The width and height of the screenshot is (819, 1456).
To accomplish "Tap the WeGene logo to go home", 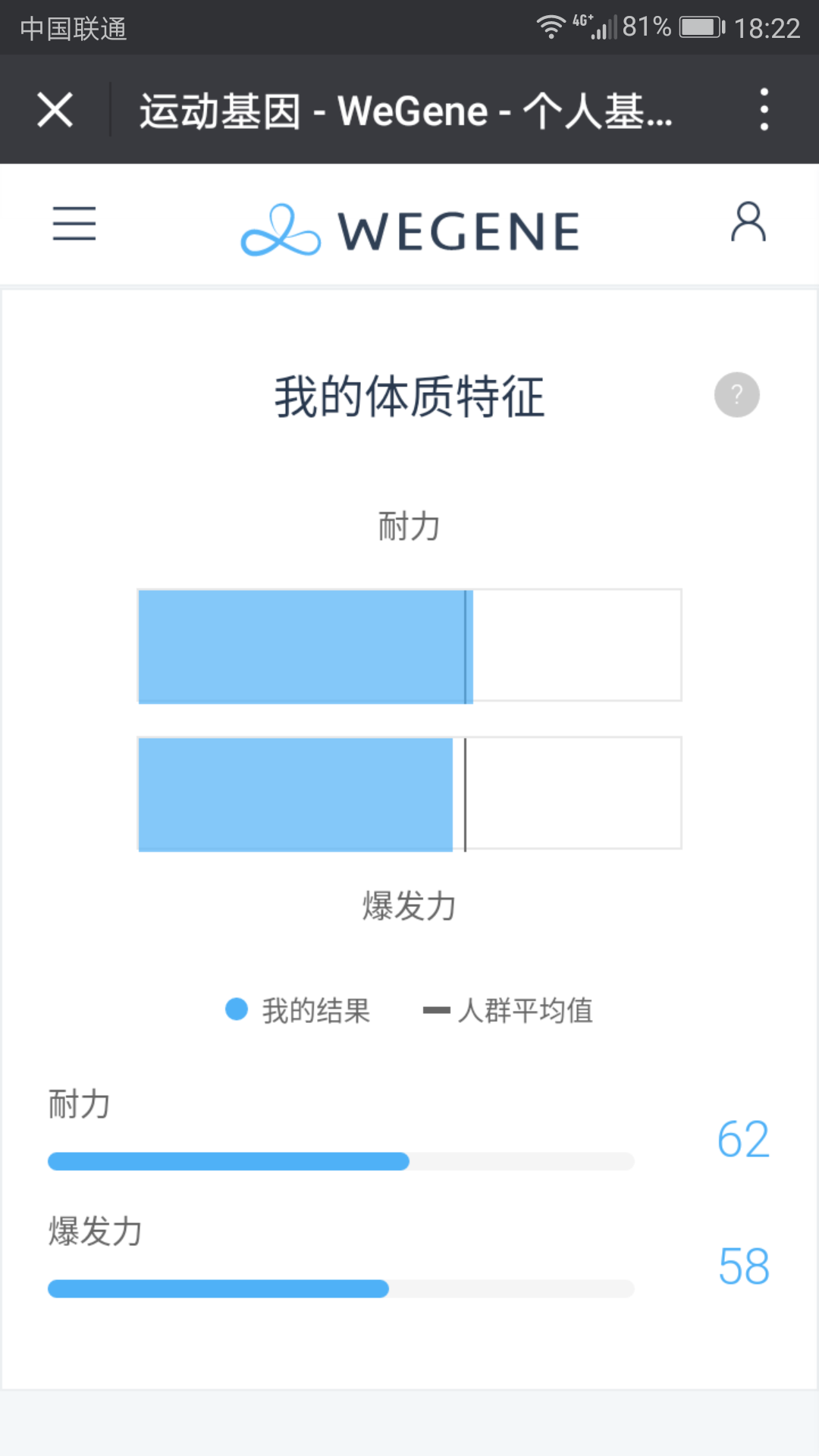I will pyautogui.click(x=410, y=230).
